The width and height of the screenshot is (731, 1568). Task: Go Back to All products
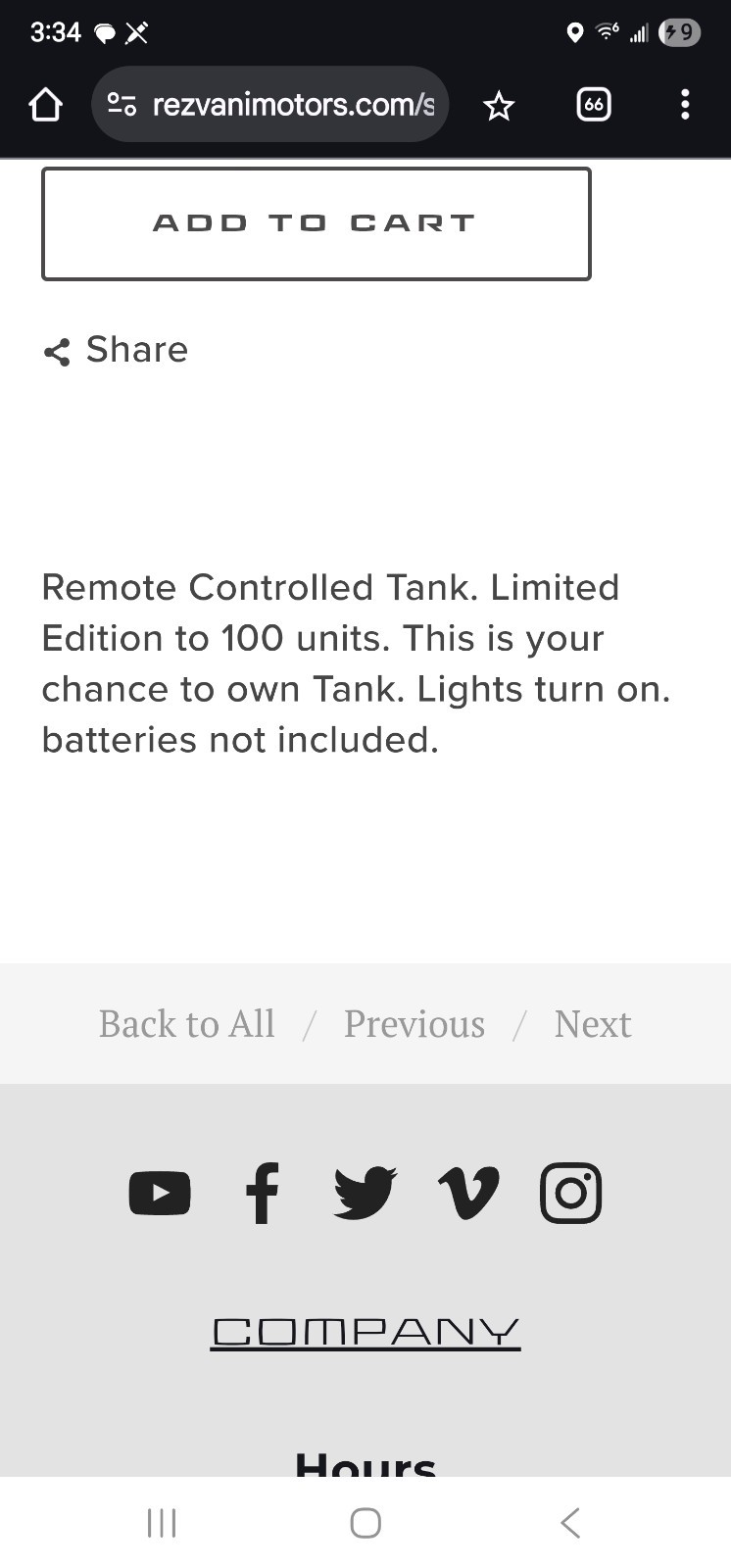[x=186, y=1024]
